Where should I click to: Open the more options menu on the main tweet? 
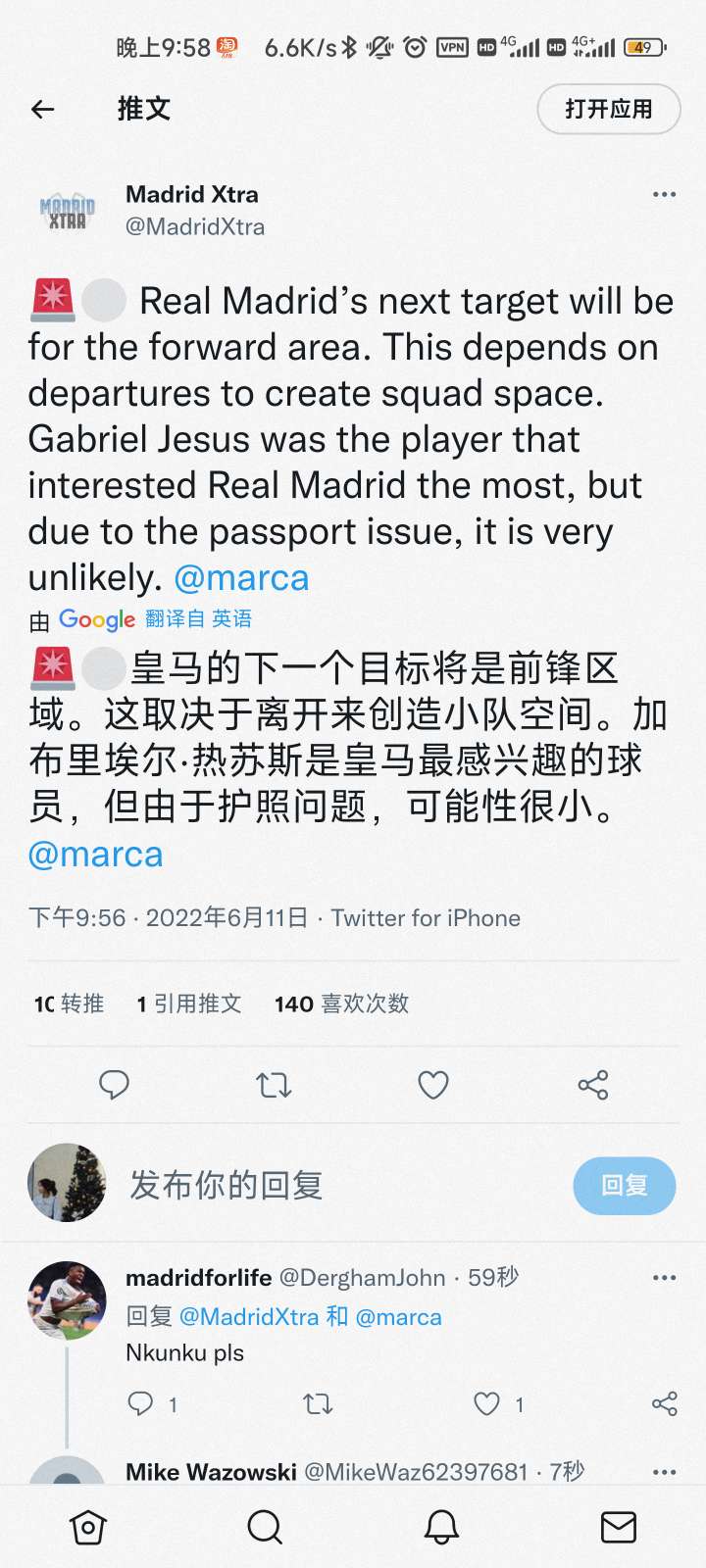click(664, 194)
